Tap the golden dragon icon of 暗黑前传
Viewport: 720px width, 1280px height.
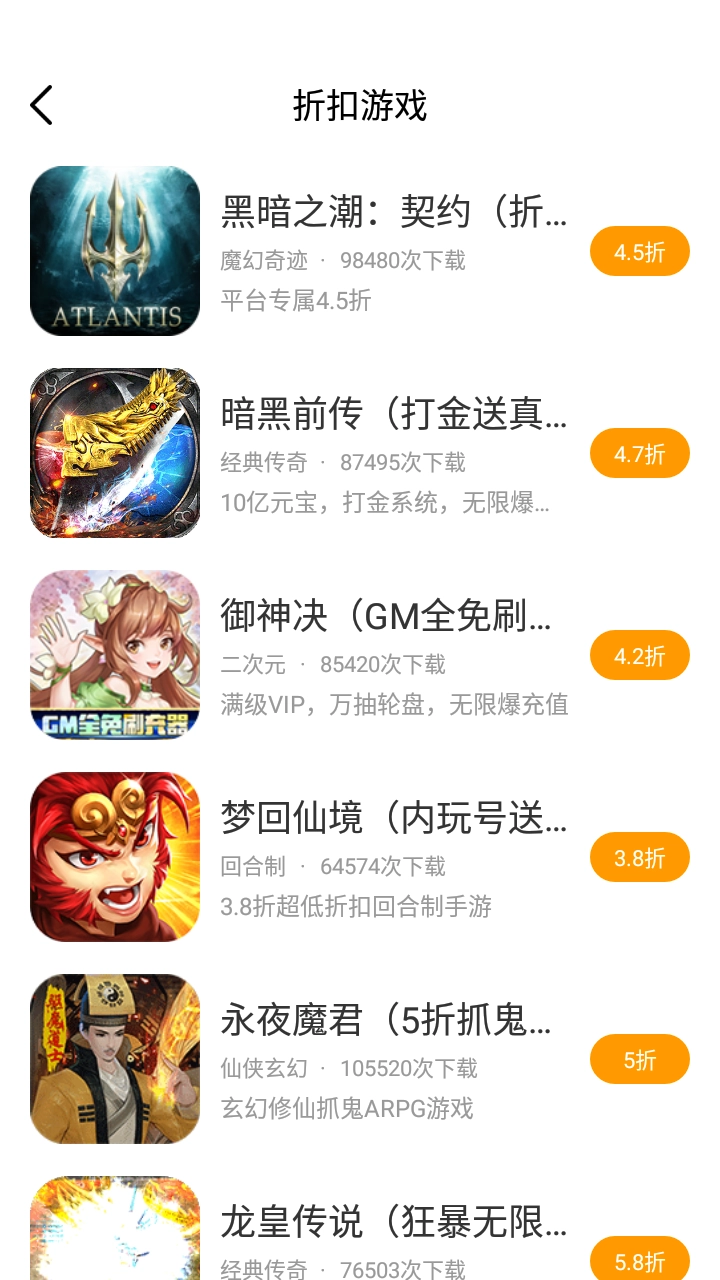(114, 452)
